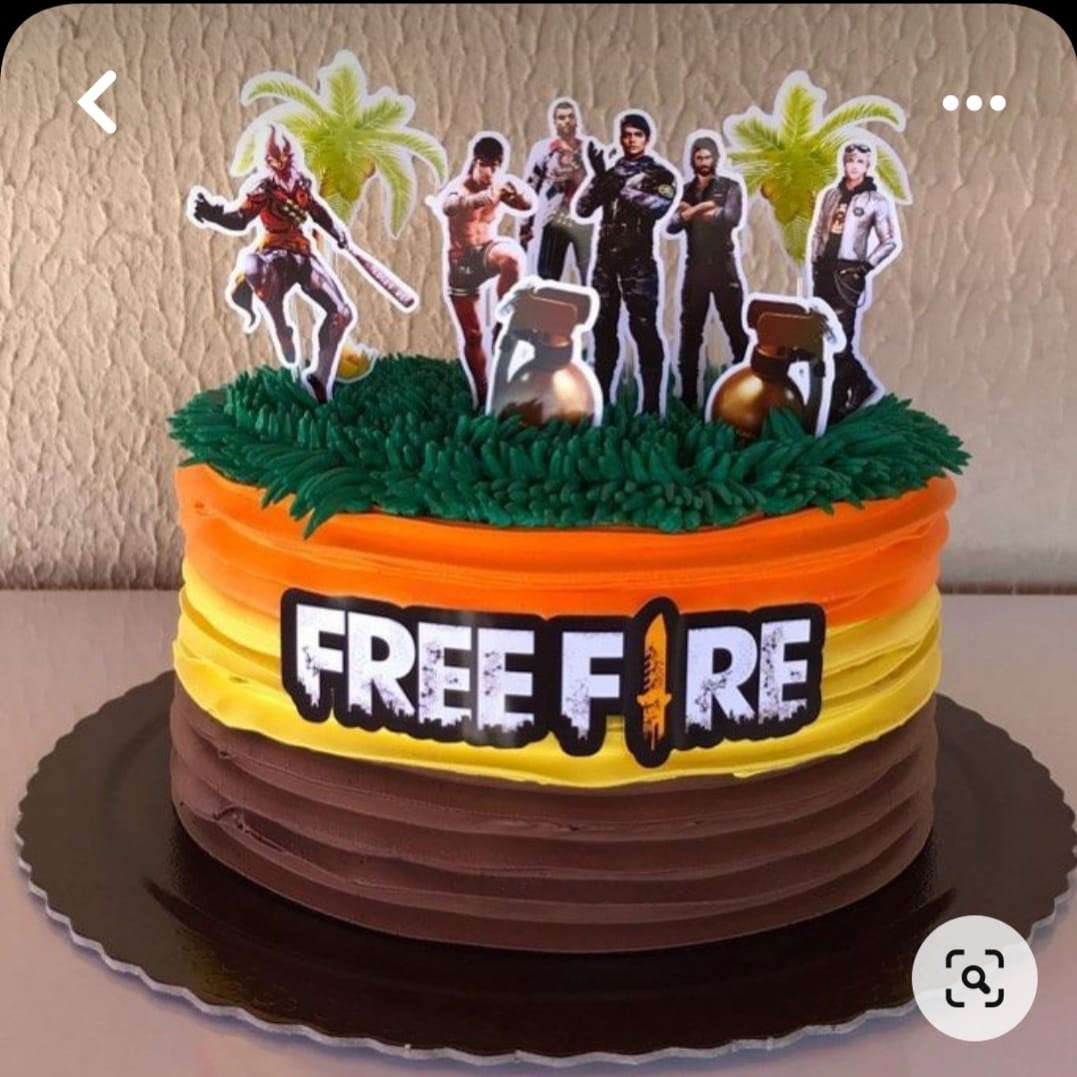Tap the visual search lens button
This screenshot has height=1077, width=1077.
(974, 977)
